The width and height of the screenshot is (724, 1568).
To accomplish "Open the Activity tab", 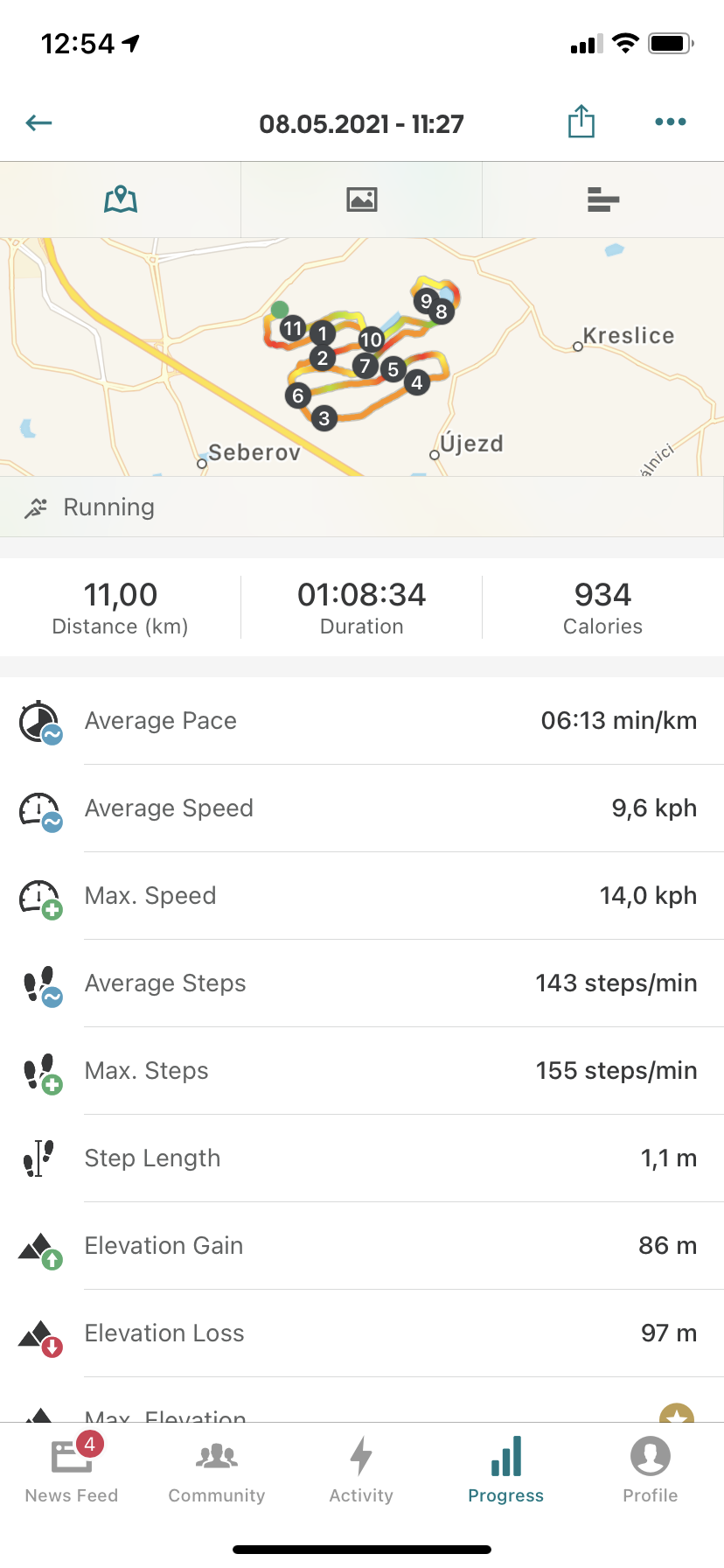I will [x=361, y=1468].
